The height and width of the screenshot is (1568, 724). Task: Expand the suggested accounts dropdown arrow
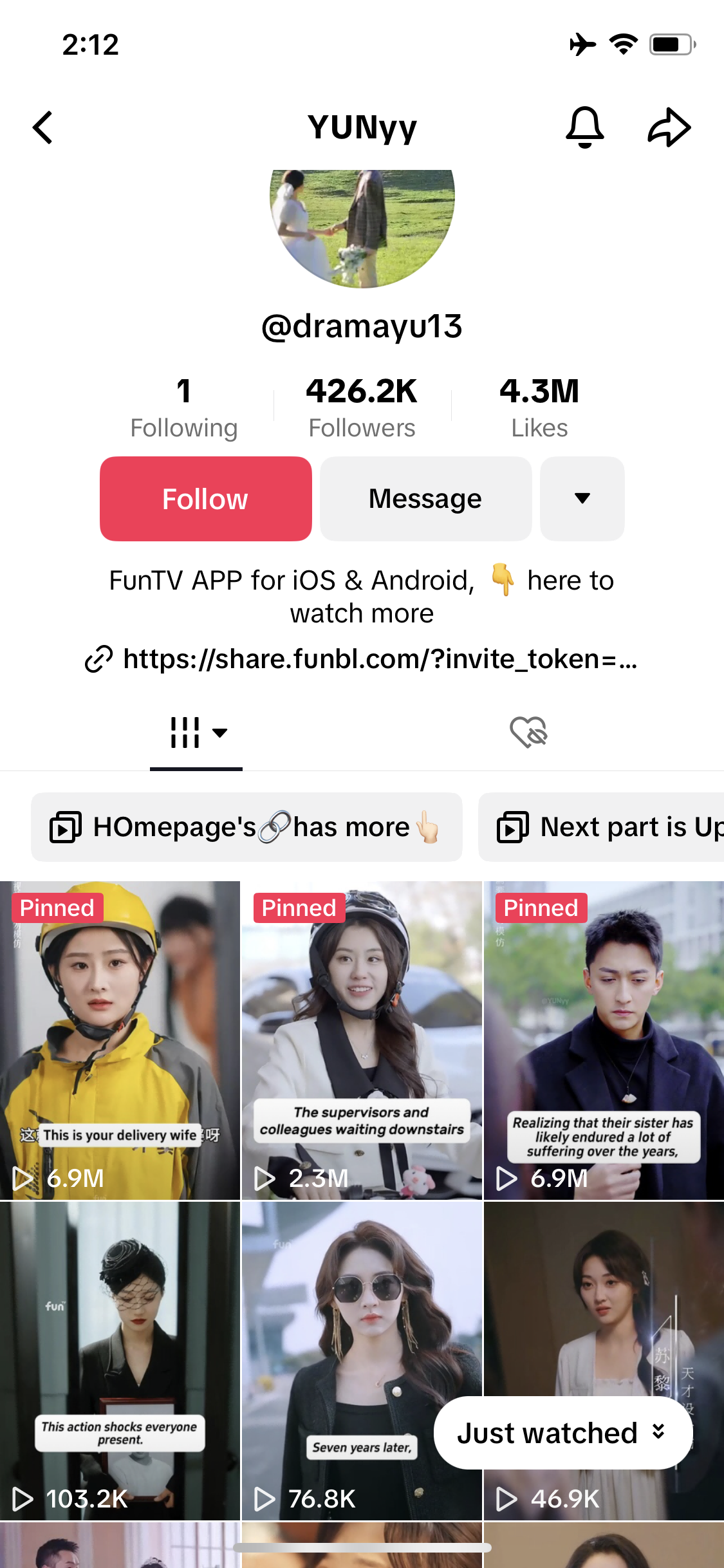click(x=582, y=499)
